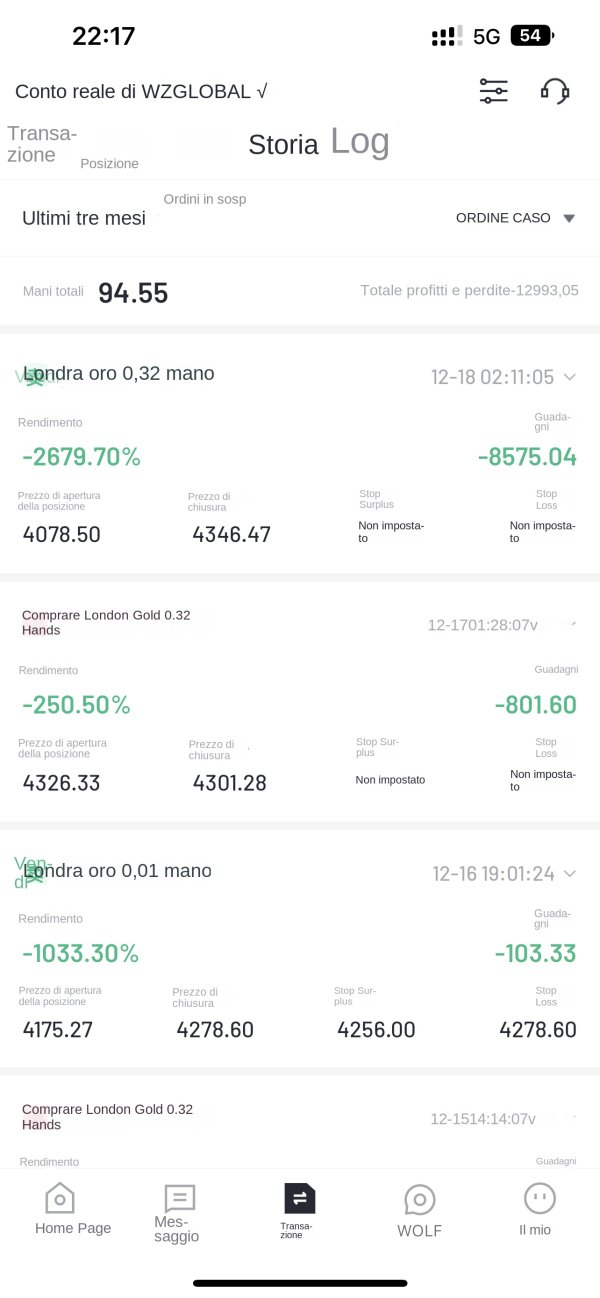Screen dimensions: 600x1298
Task: Open the Transazione bottom navigation tab
Action: (298, 1209)
